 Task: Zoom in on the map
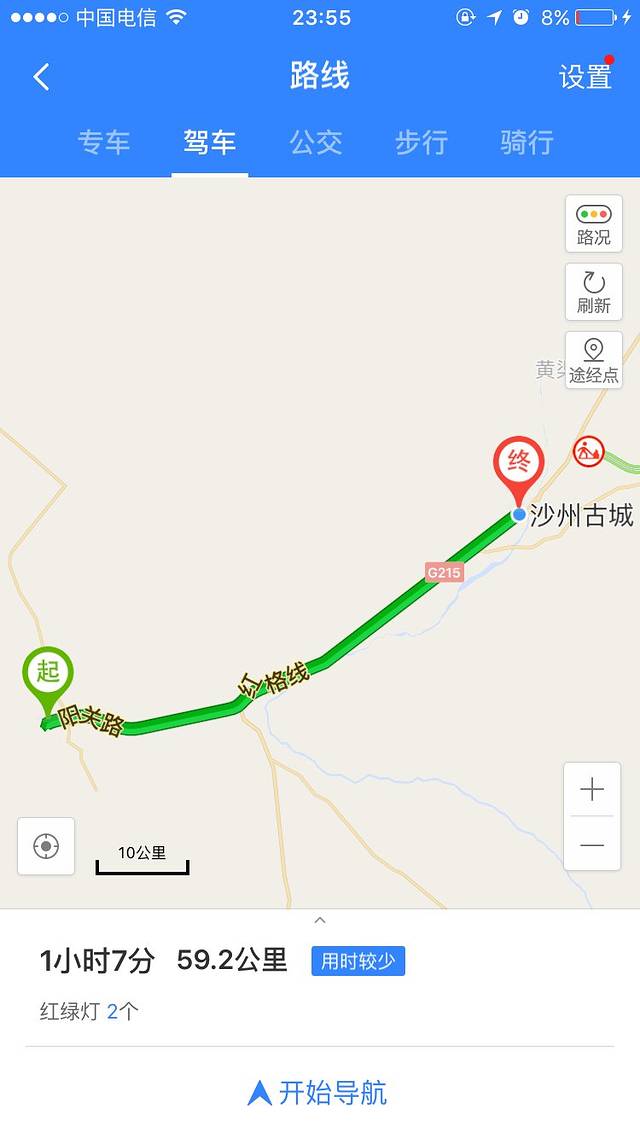point(592,790)
